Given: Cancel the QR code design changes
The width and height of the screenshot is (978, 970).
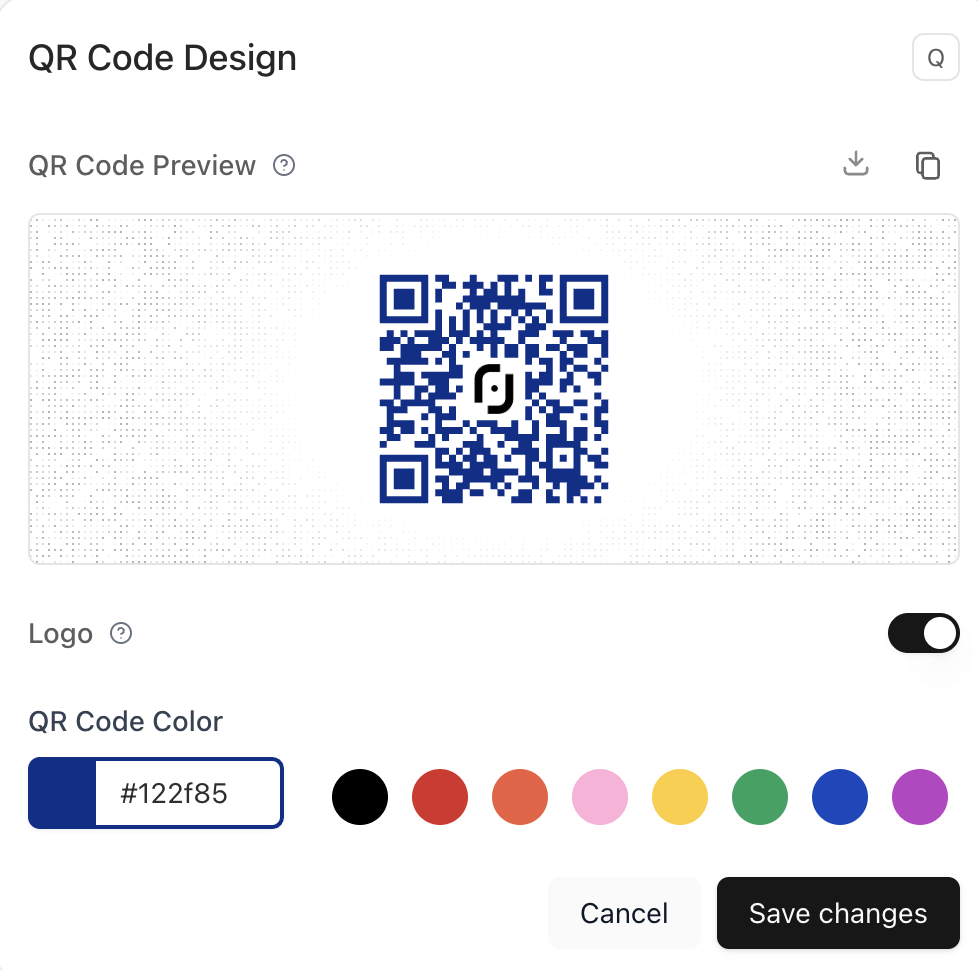Looking at the screenshot, I should coord(624,913).
